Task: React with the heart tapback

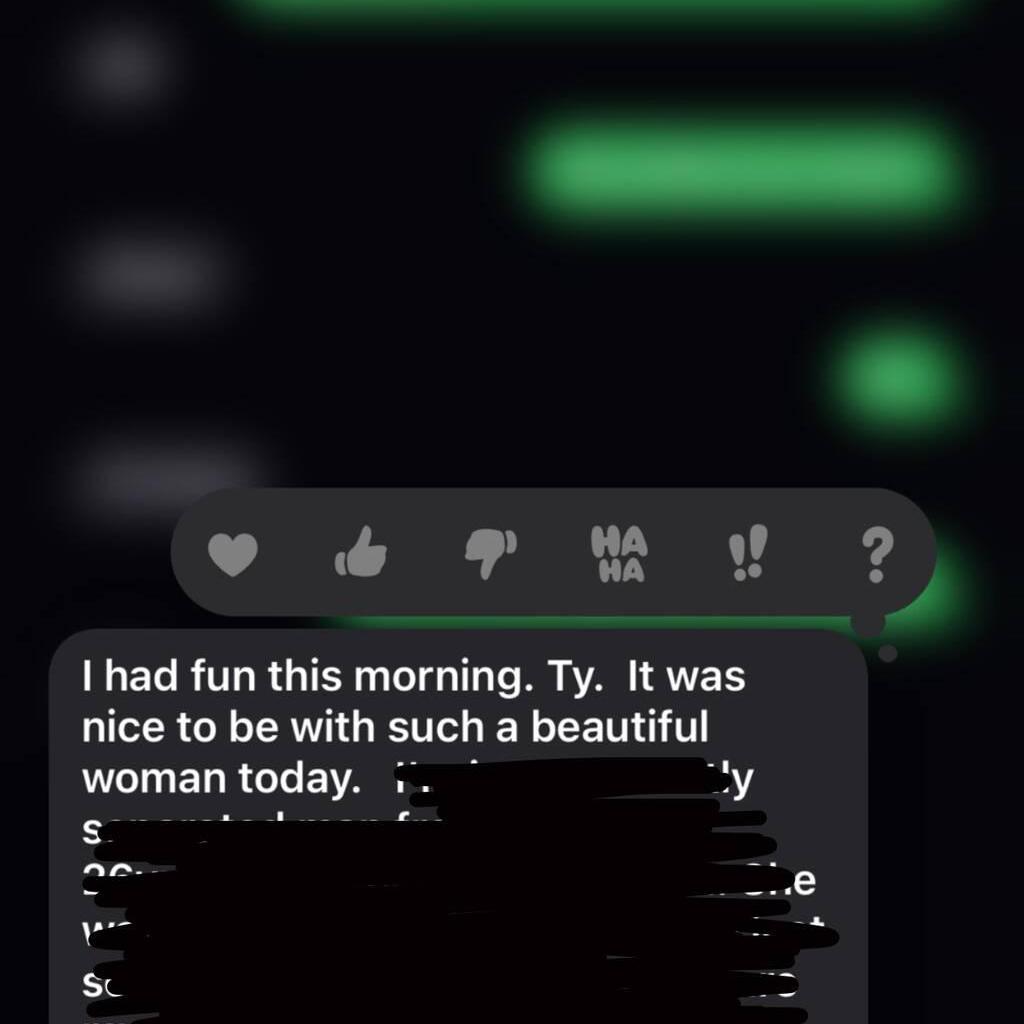Action: (x=233, y=554)
